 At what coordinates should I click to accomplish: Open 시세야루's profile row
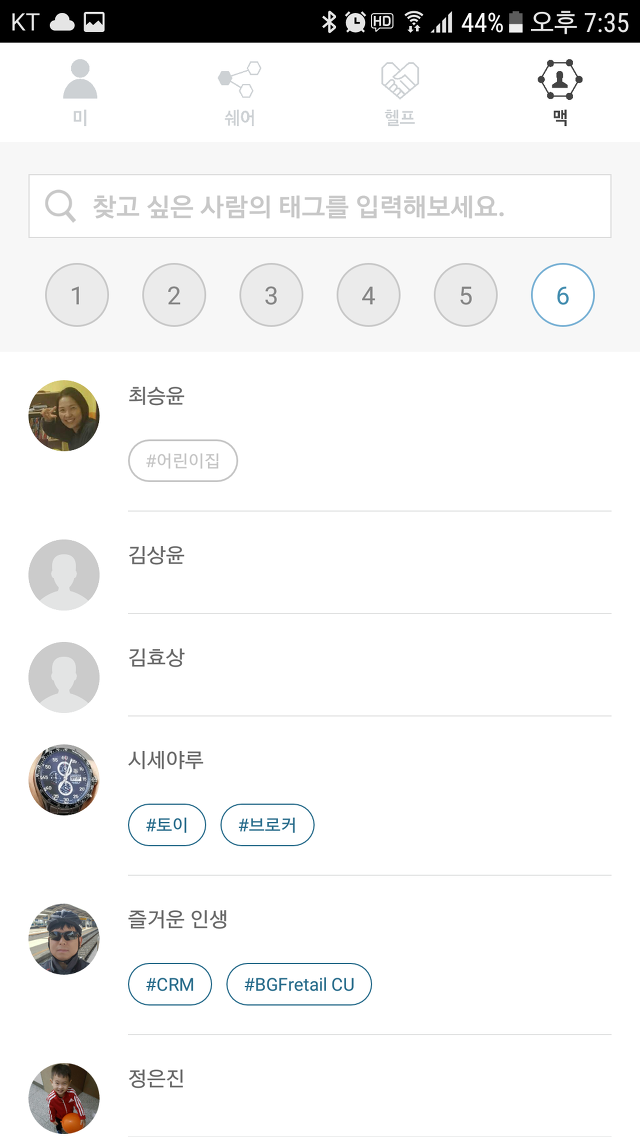320,795
